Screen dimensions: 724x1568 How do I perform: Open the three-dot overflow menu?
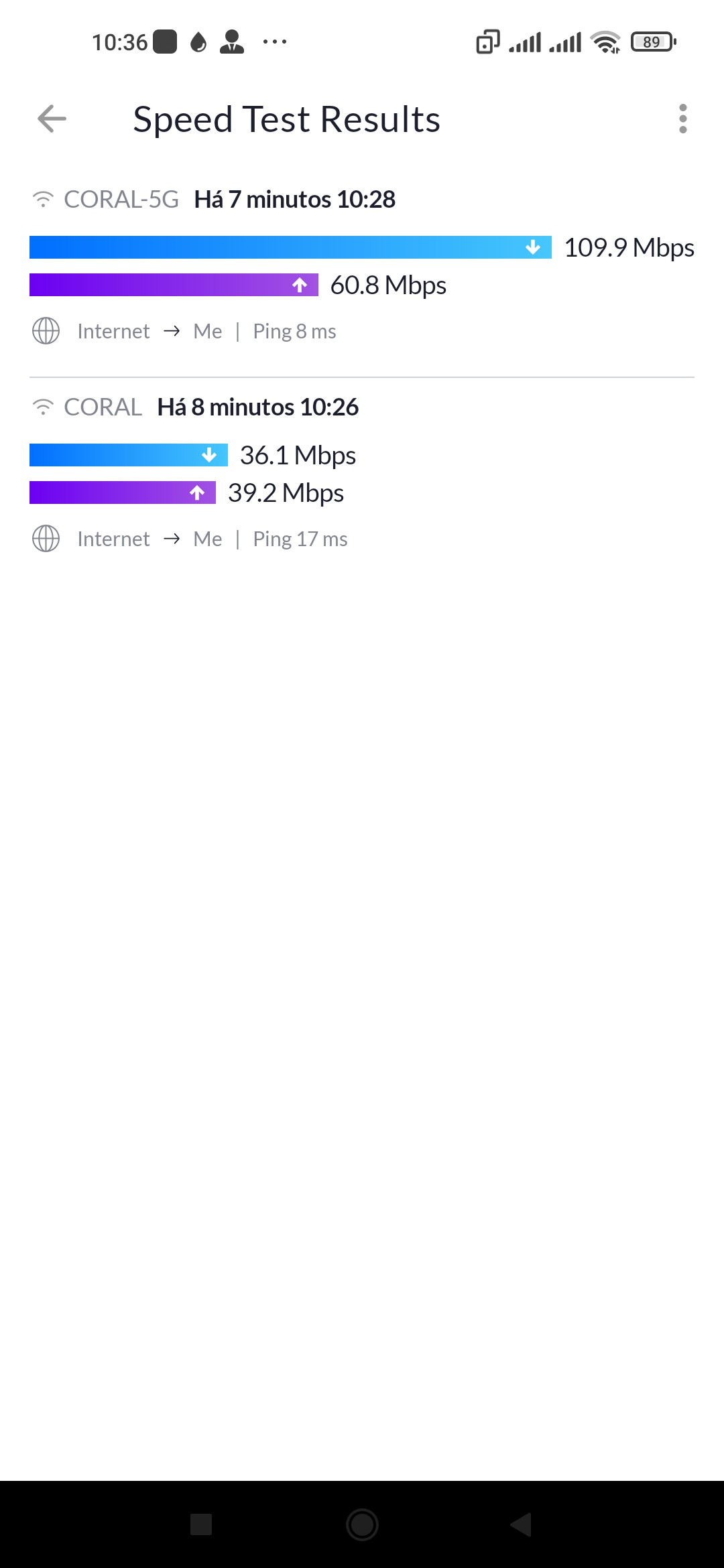pos(682,119)
